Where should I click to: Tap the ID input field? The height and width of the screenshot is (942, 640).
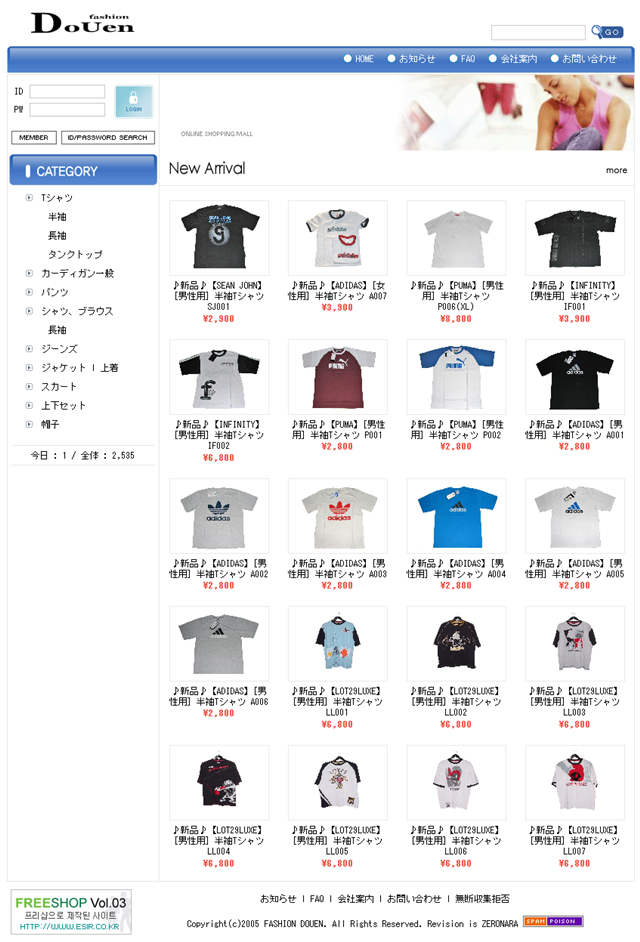pyautogui.click(x=67, y=92)
